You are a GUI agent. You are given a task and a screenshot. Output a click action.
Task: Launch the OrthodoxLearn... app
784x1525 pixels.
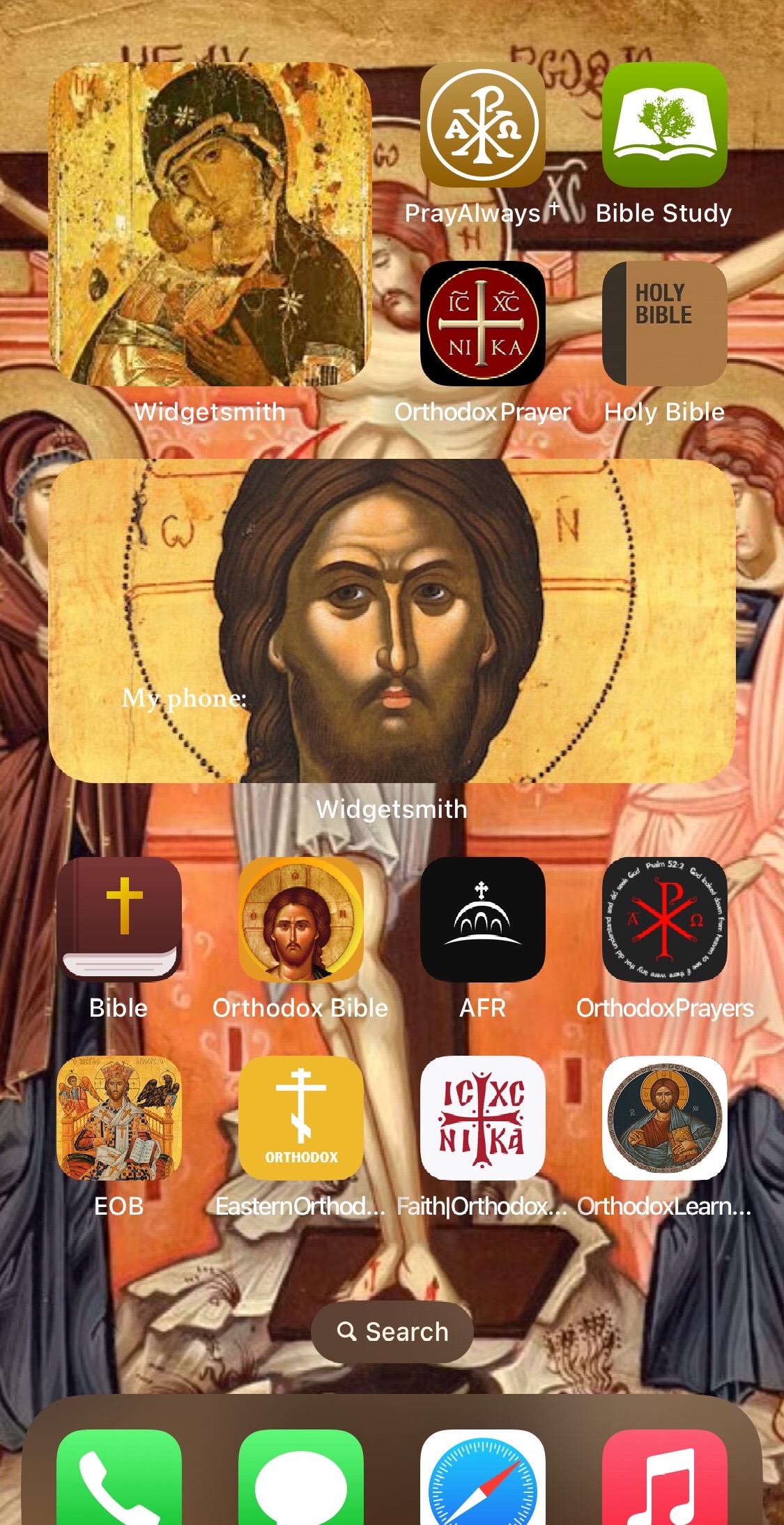664,1118
